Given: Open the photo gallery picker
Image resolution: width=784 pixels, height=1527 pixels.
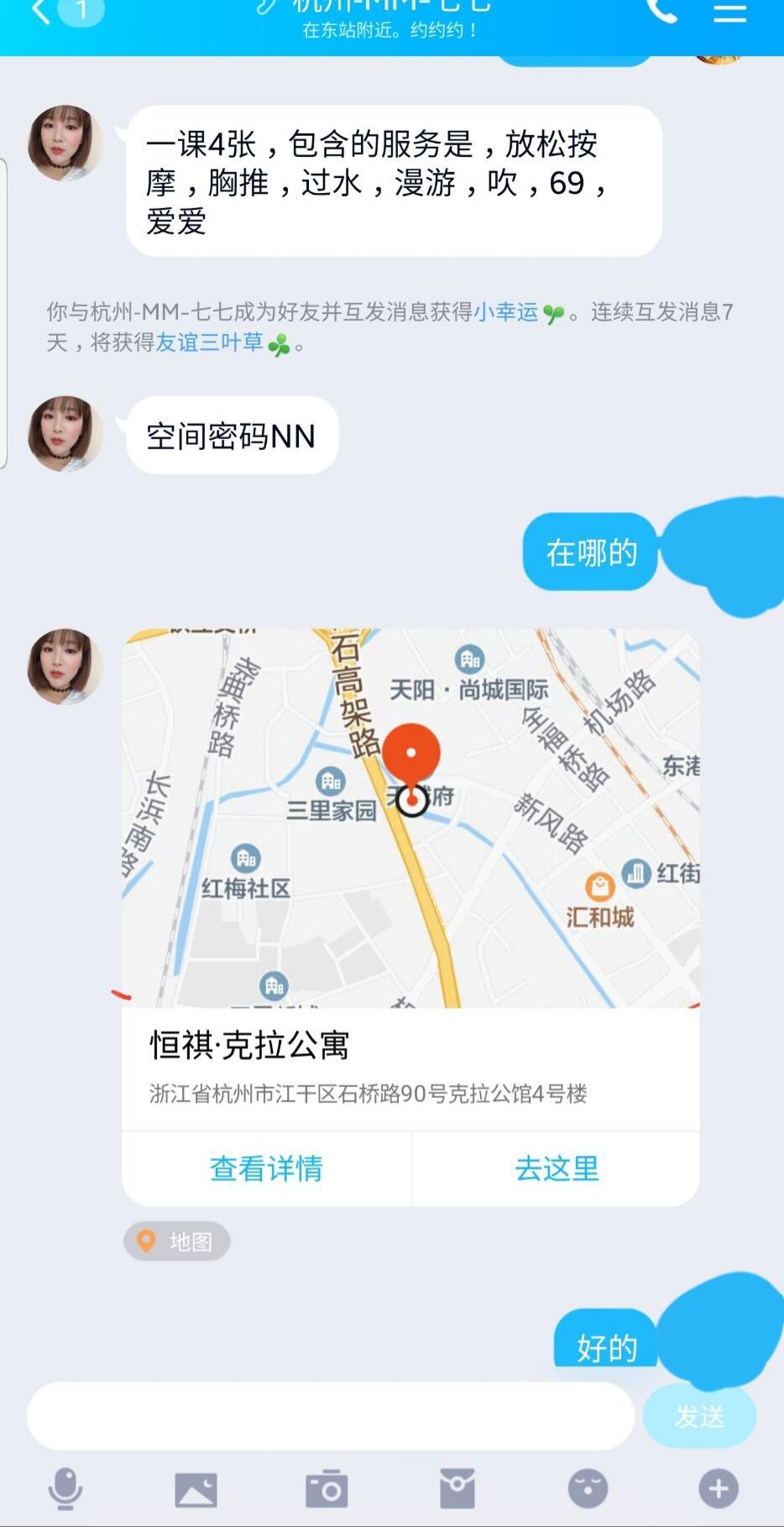Looking at the screenshot, I should pos(196,1489).
